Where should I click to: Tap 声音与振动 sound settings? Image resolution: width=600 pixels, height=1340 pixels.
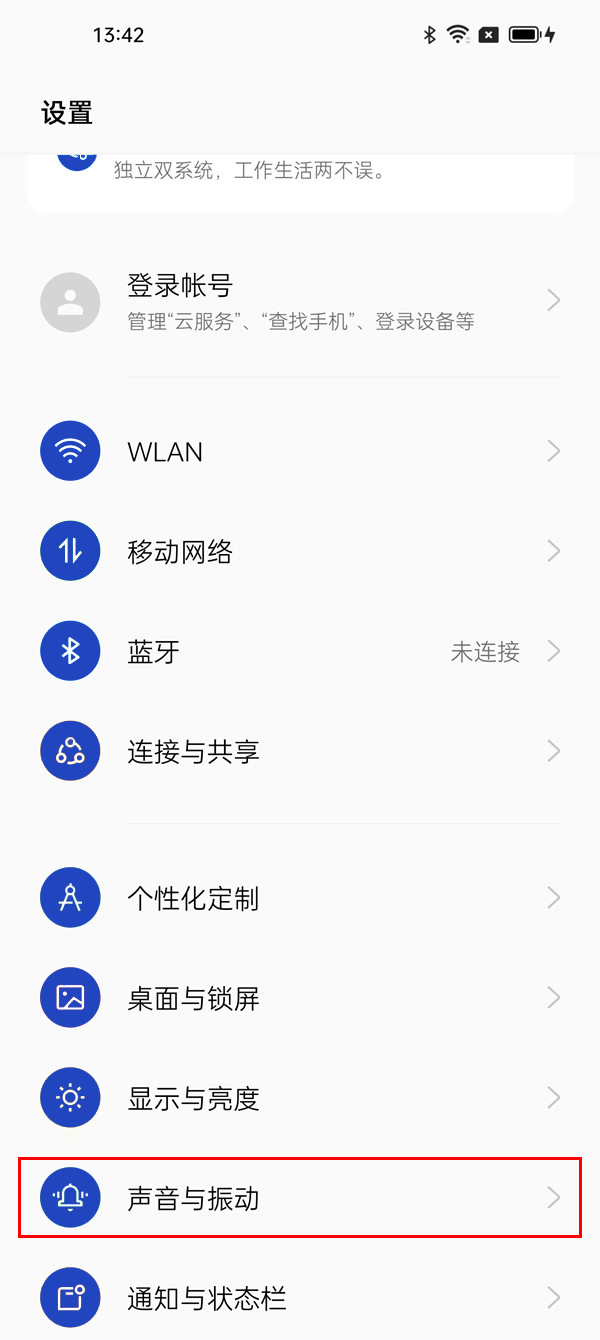pyautogui.click(x=300, y=1198)
